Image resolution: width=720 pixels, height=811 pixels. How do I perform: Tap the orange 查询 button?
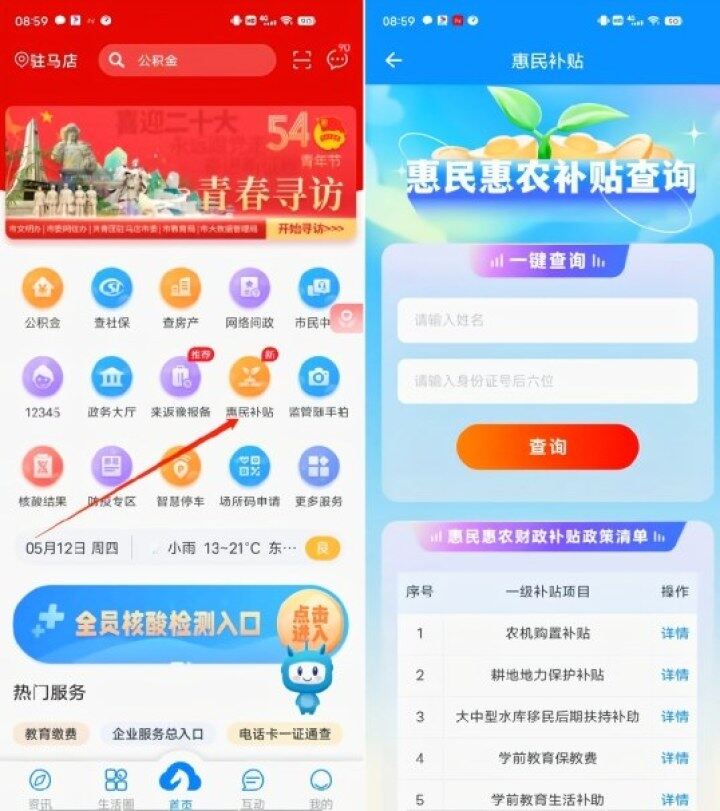[547, 446]
